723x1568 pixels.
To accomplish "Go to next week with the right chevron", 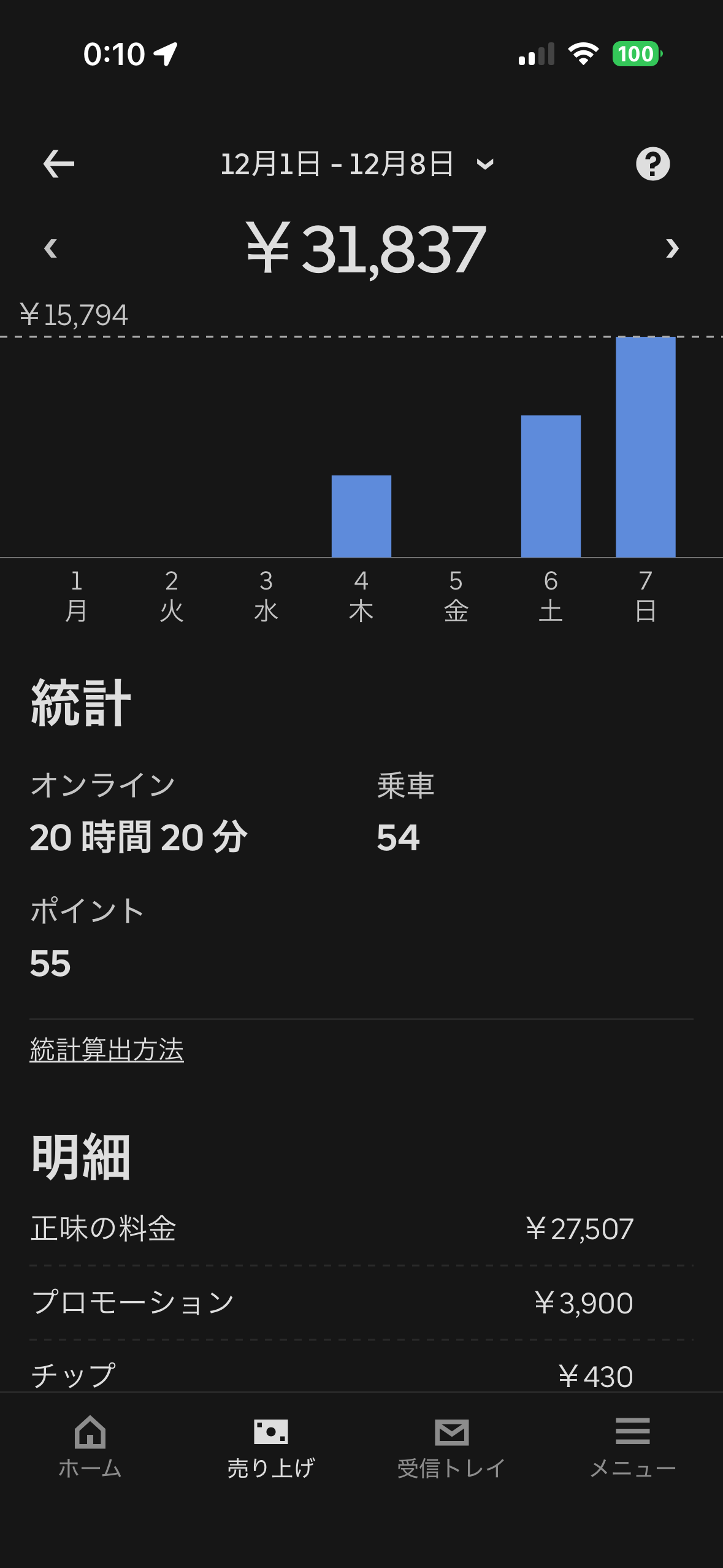I will (x=671, y=248).
